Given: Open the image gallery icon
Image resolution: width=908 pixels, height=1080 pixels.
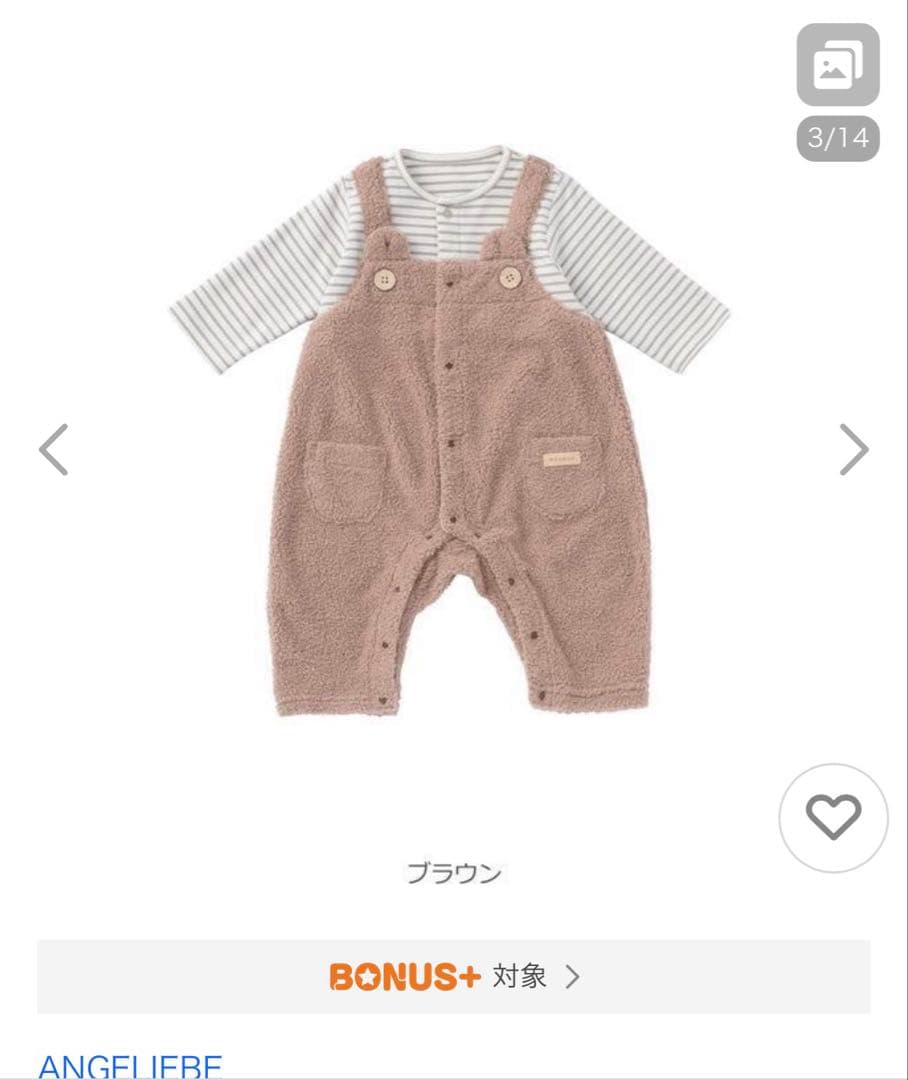Looking at the screenshot, I should (837, 65).
